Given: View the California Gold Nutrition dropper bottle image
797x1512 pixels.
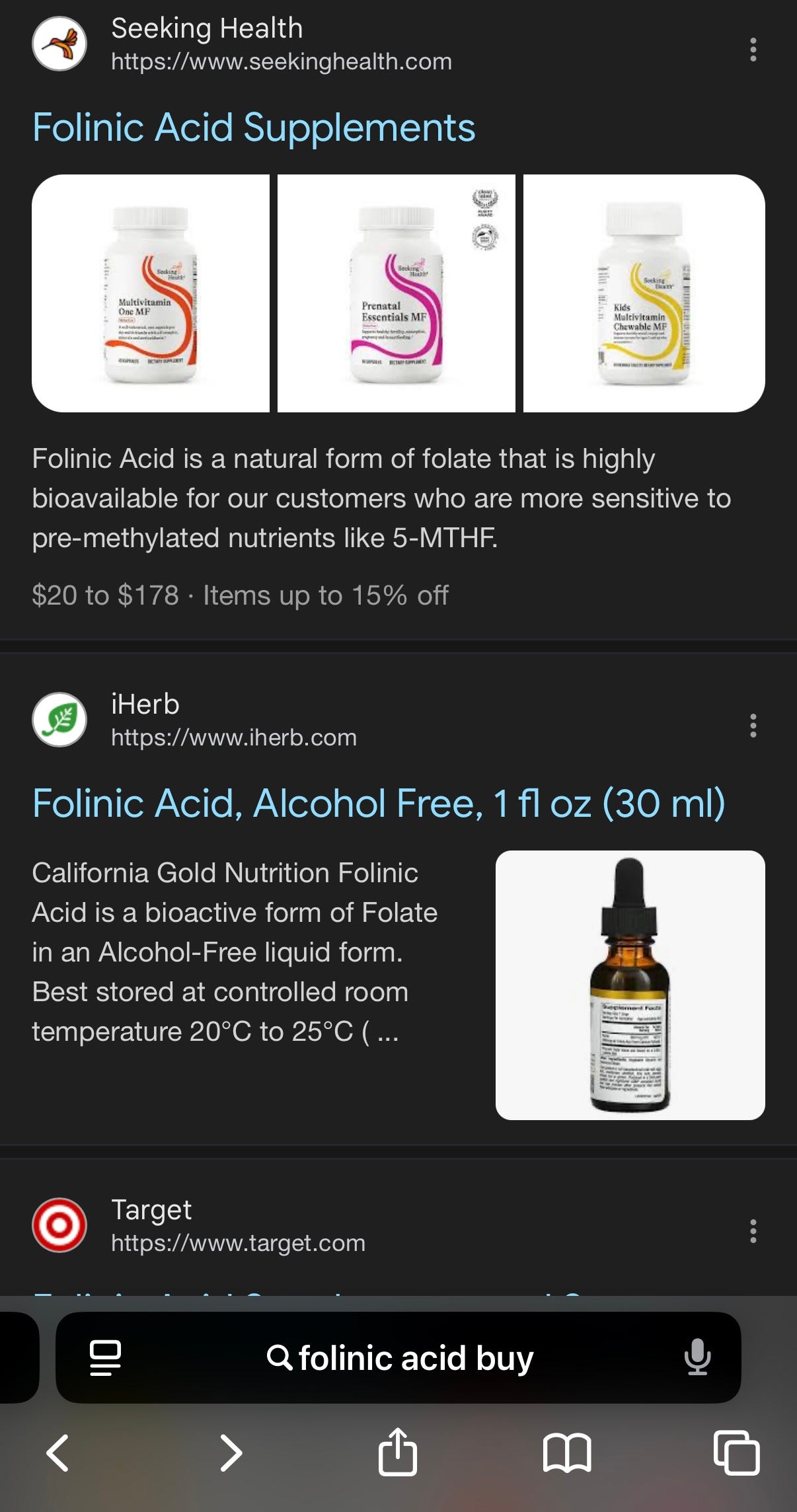Looking at the screenshot, I should point(630,985).
